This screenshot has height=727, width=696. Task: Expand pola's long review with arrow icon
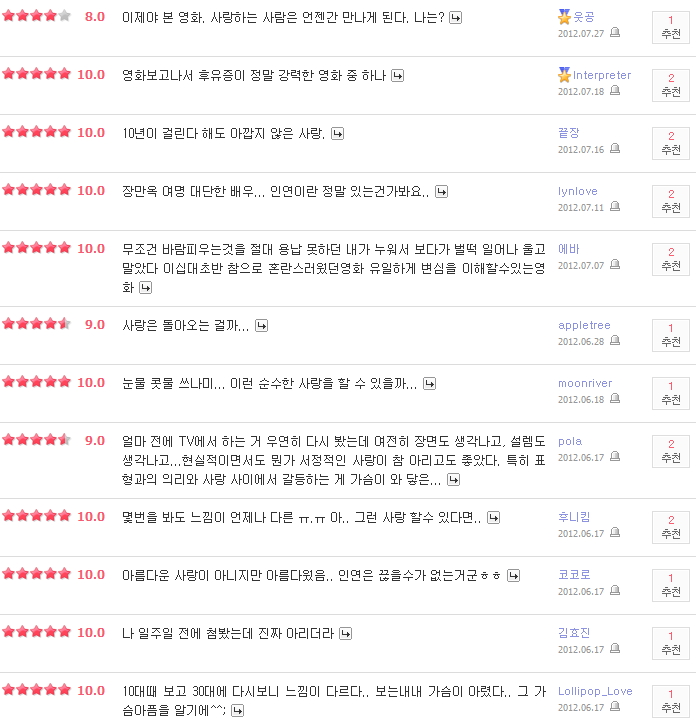[x=453, y=480]
